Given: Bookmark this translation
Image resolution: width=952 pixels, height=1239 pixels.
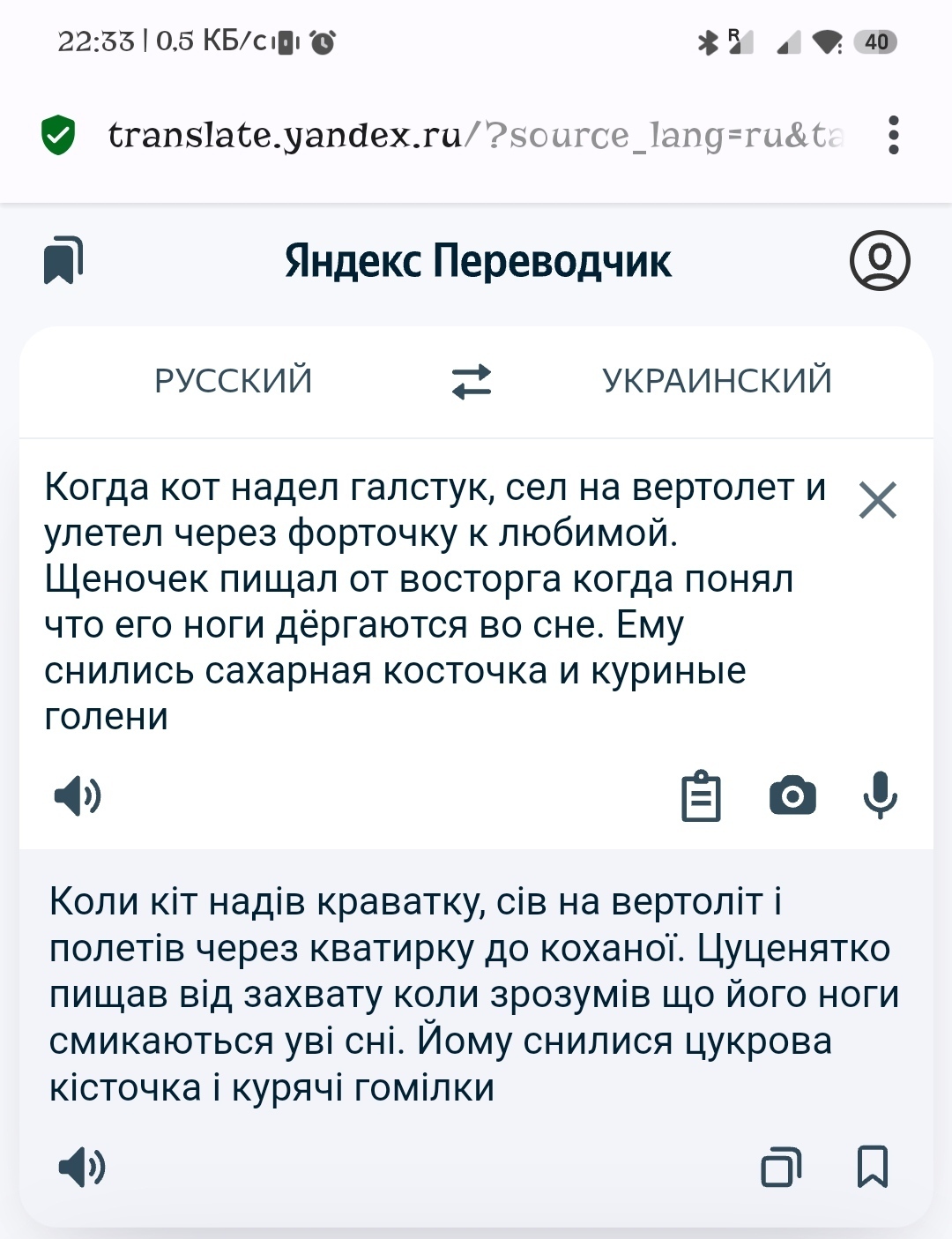Looking at the screenshot, I should click(873, 1168).
